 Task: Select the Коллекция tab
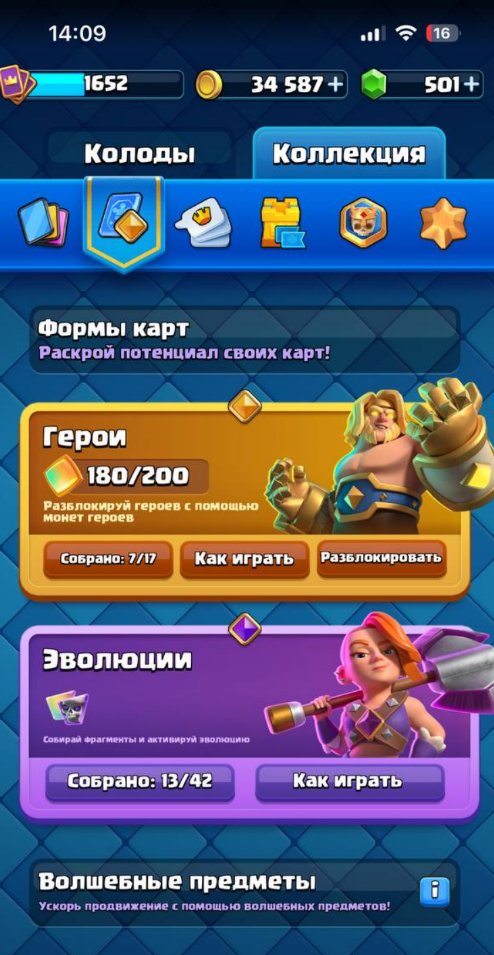point(349,153)
